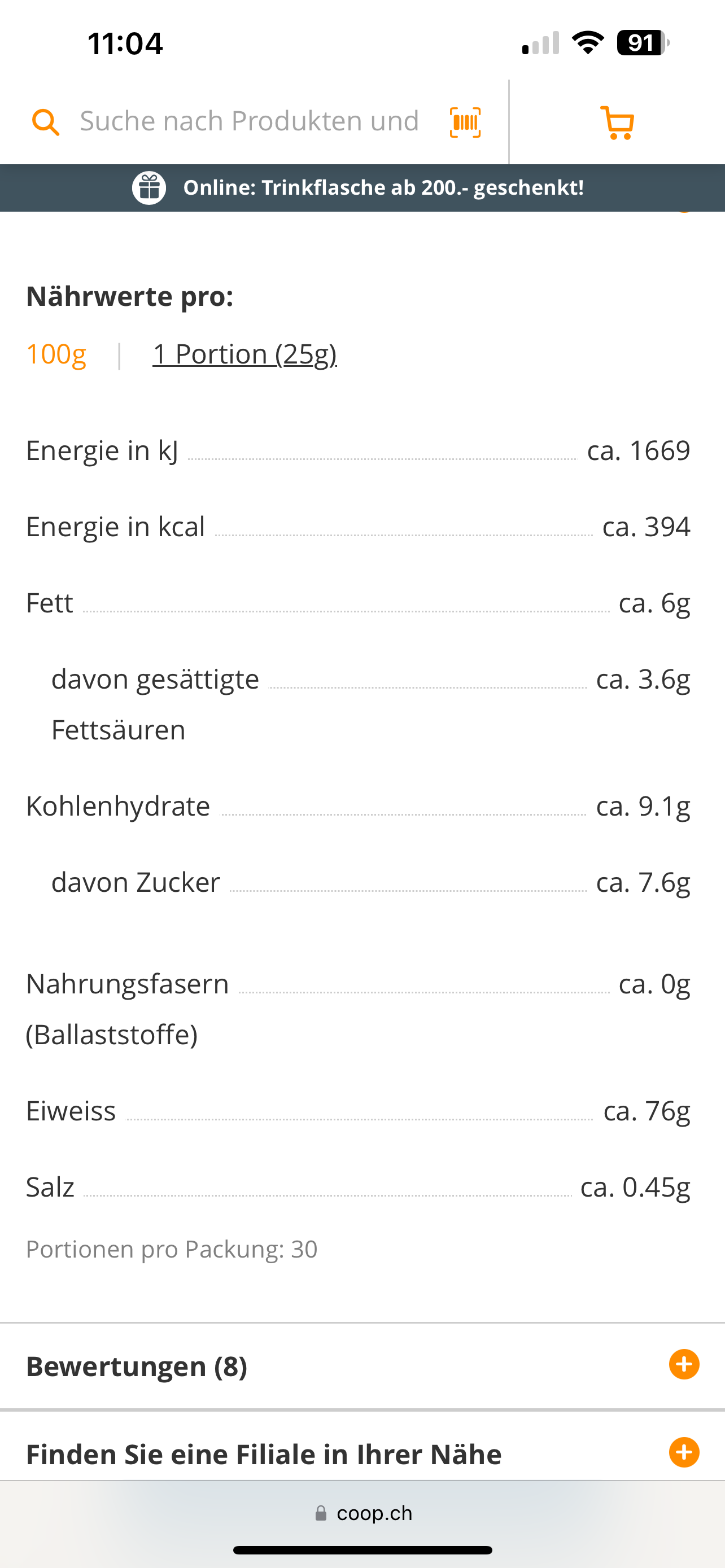The image size is (725, 1568).
Task: Expand the Bewertungen (8) section
Action: (x=684, y=1365)
